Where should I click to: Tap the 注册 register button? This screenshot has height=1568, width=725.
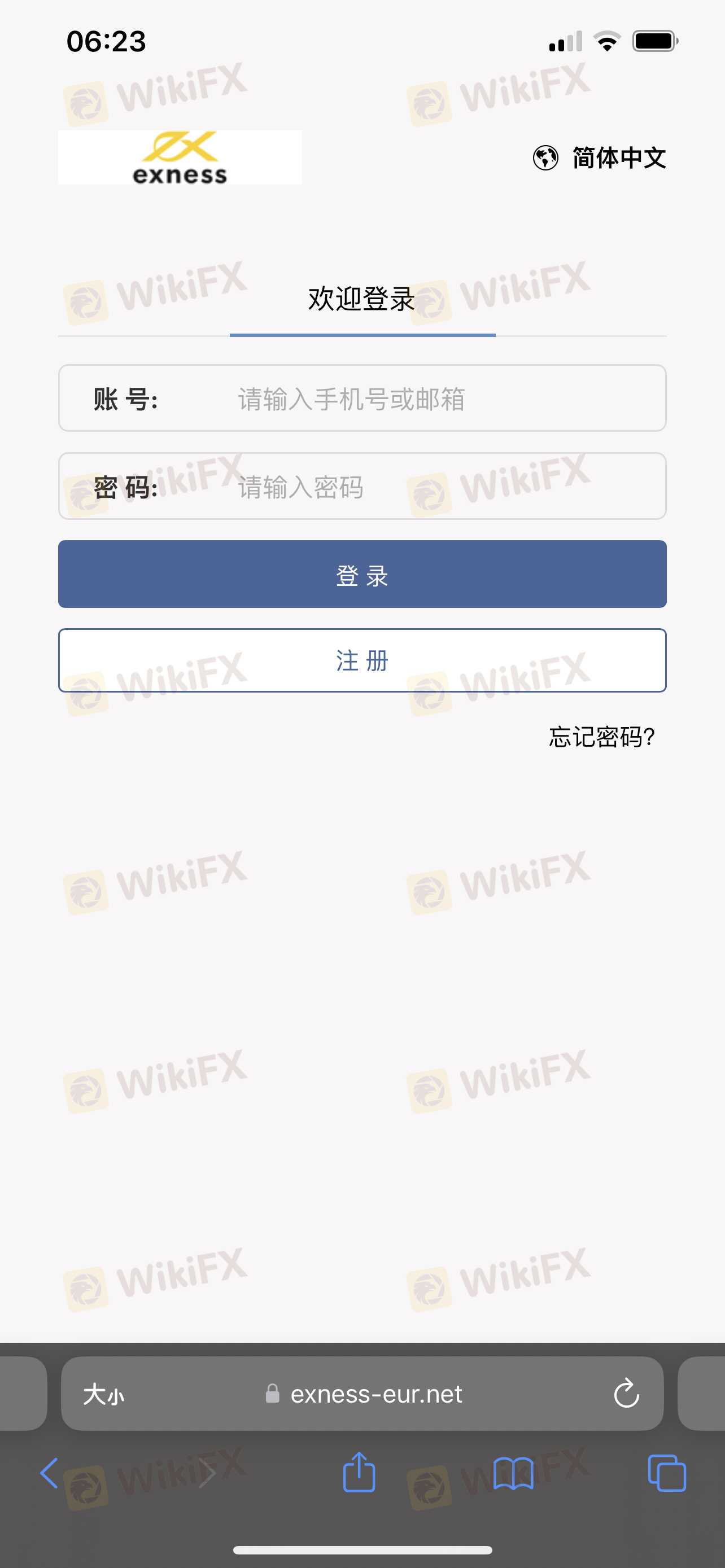(362, 660)
